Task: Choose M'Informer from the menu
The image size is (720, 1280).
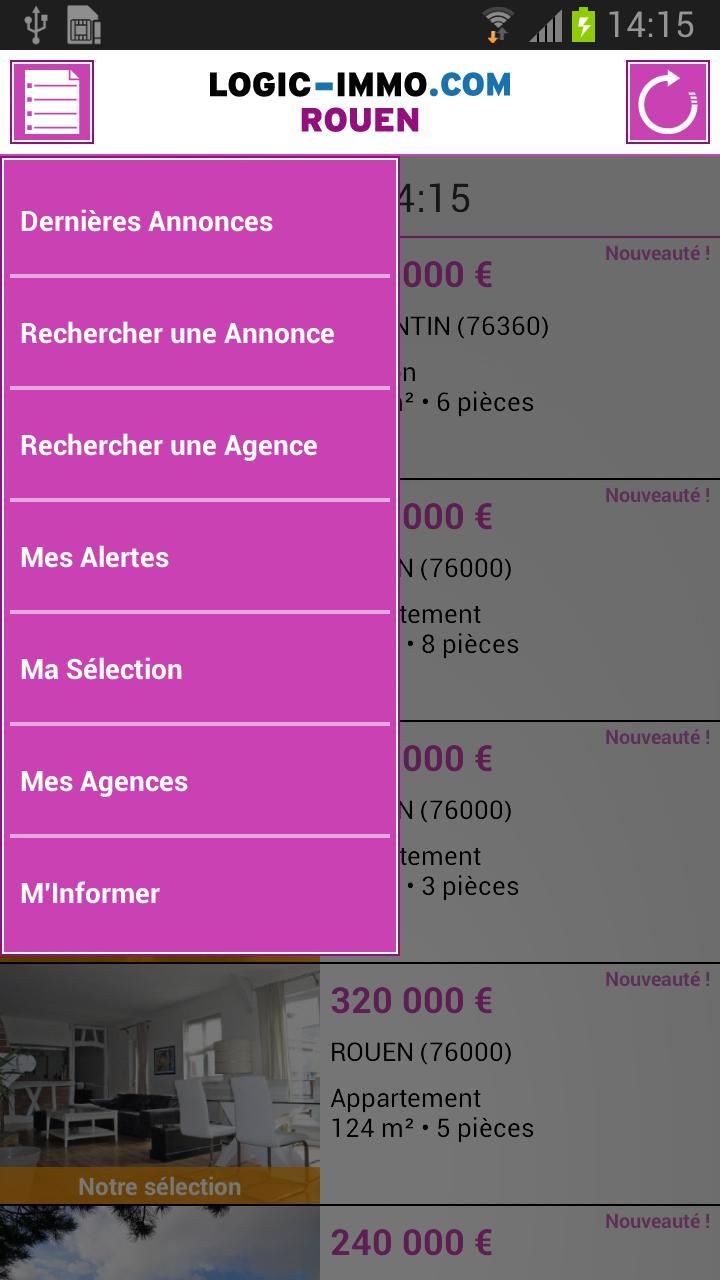Action: click(x=200, y=893)
